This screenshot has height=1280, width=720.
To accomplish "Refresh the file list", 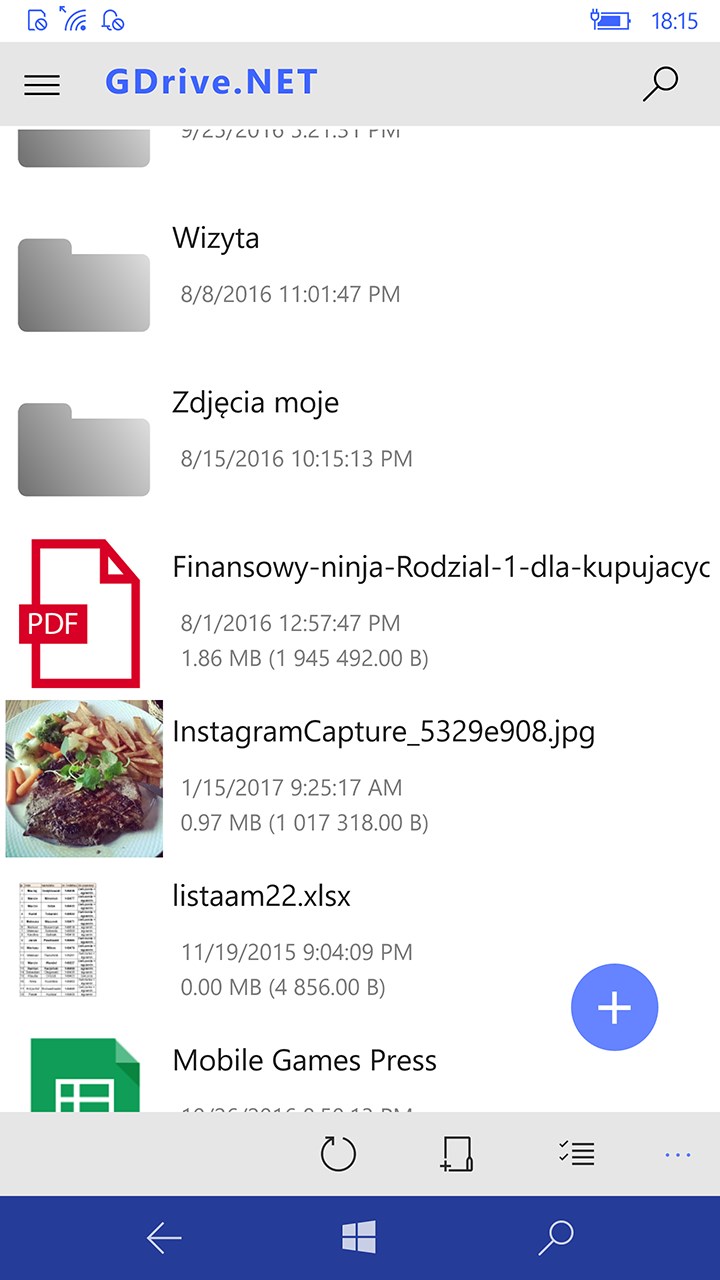I will [338, 1154].
